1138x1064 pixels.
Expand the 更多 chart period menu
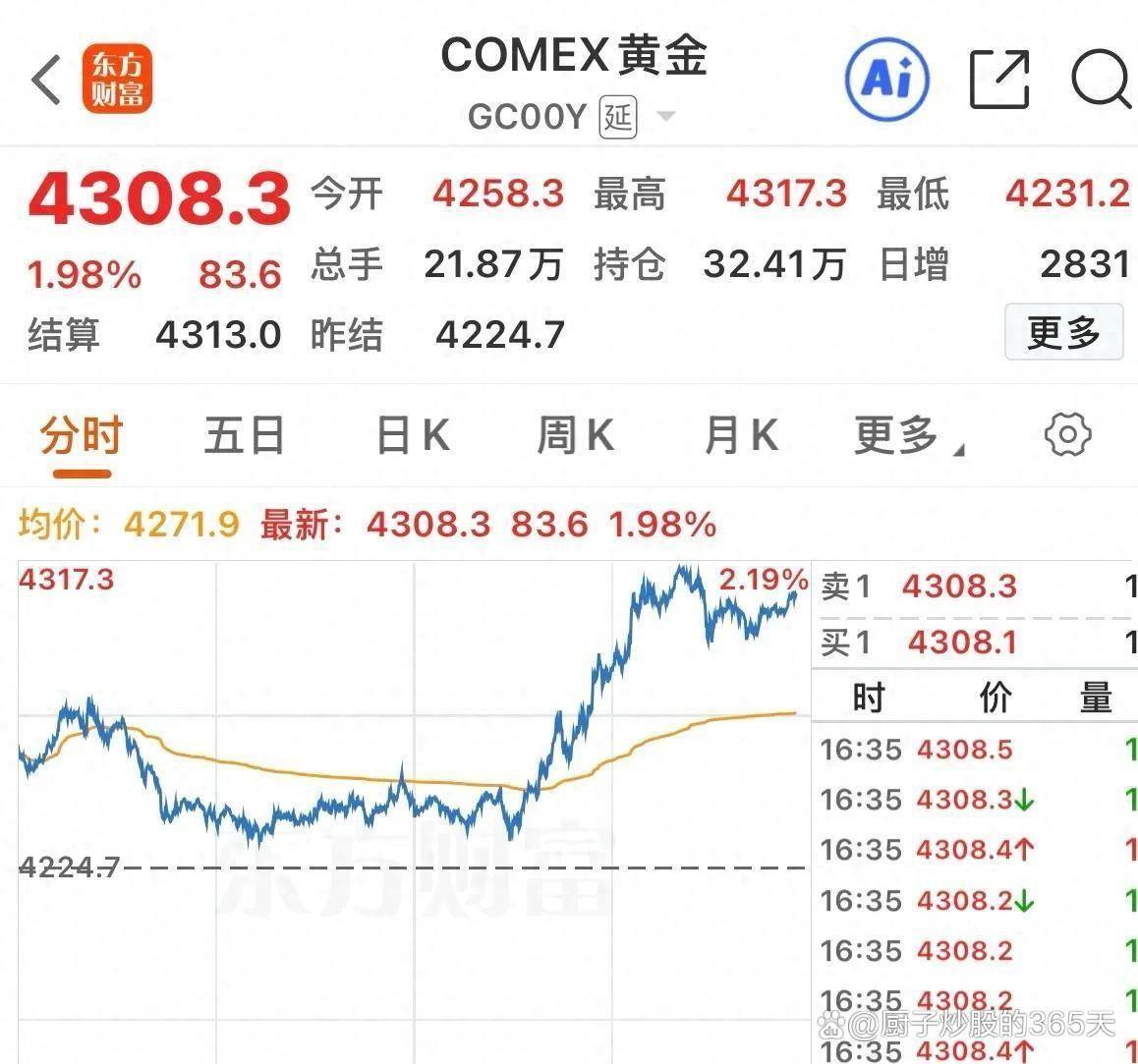click(x=906, y=435)
